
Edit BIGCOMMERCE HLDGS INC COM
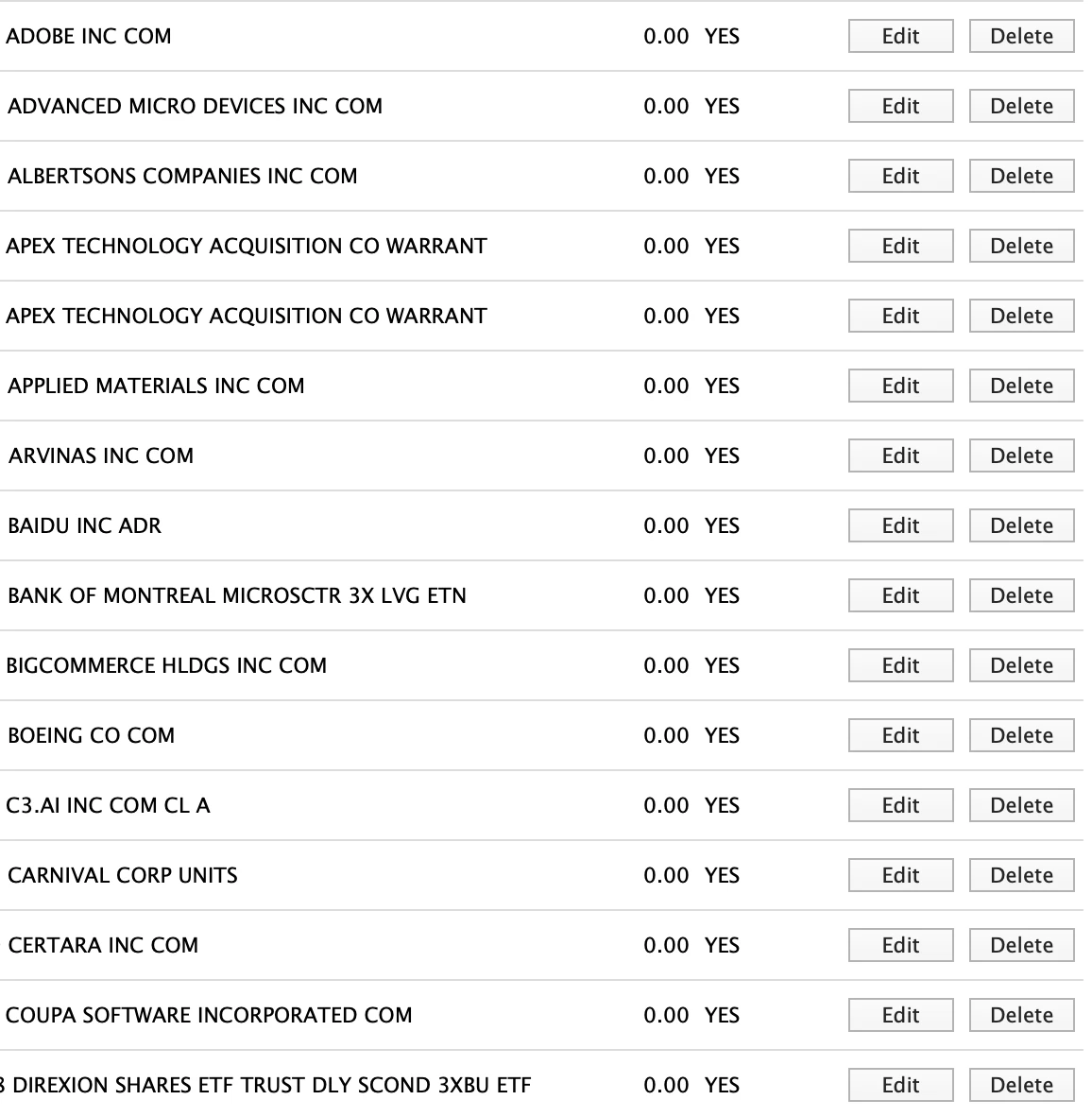point(900,664)
